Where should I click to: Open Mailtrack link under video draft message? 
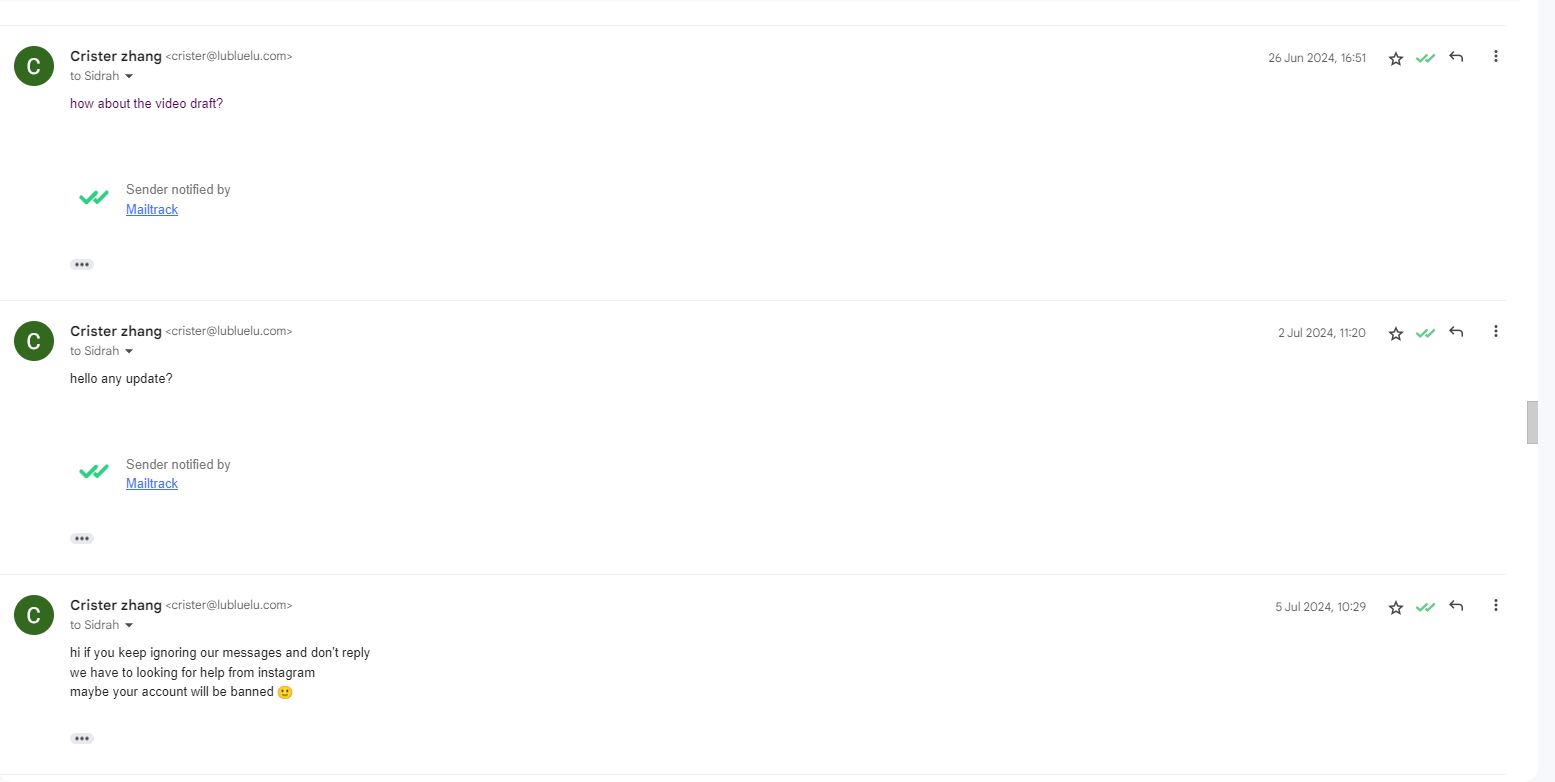click(152, 209)
